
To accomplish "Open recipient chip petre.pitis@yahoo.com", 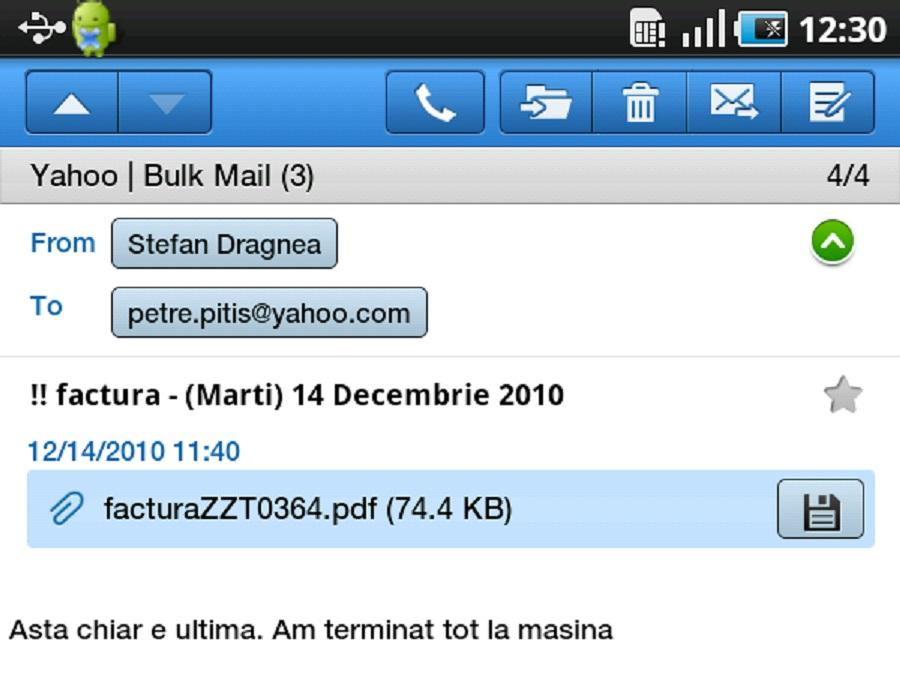I will click(269, 313).
